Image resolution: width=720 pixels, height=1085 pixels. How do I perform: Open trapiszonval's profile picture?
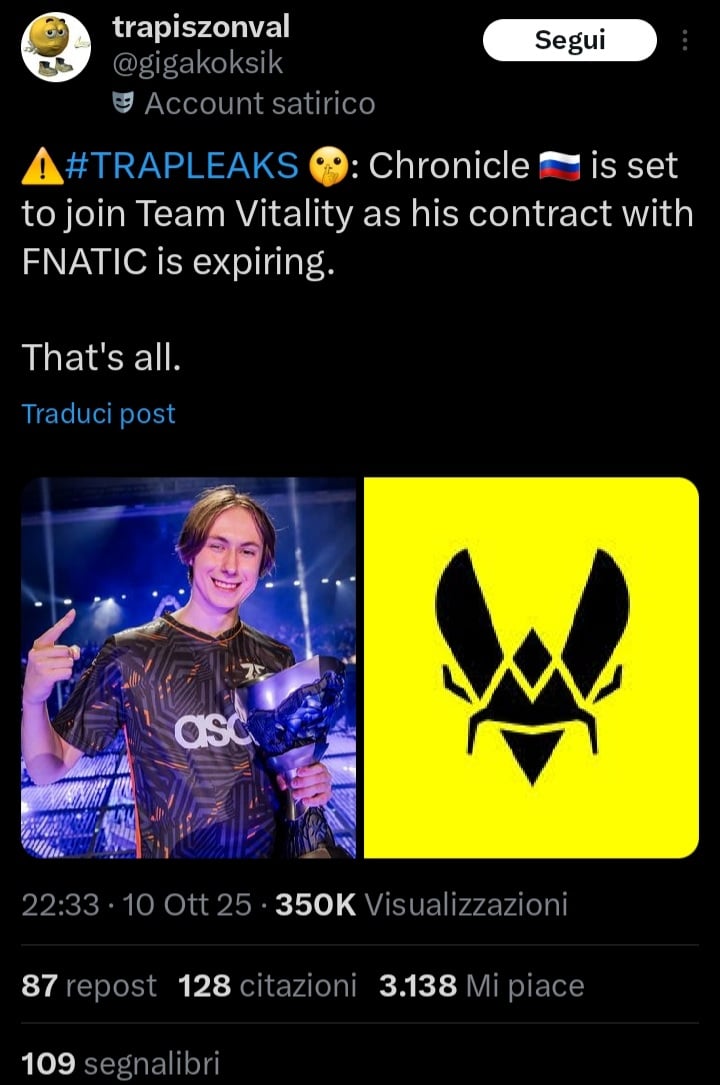pyautogui.click(x=56, y=47)
